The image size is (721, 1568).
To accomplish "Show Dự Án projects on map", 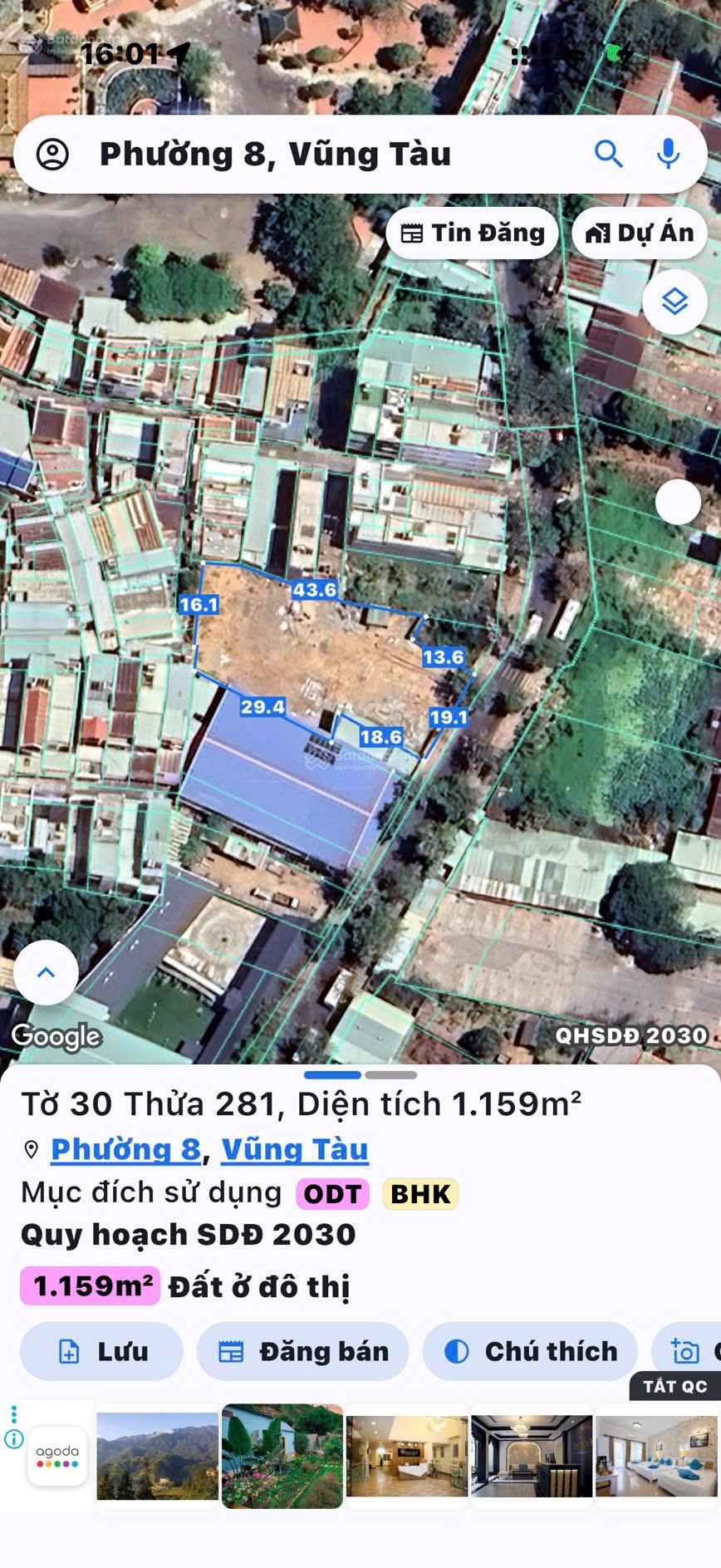I will click(x=639, y=233).
